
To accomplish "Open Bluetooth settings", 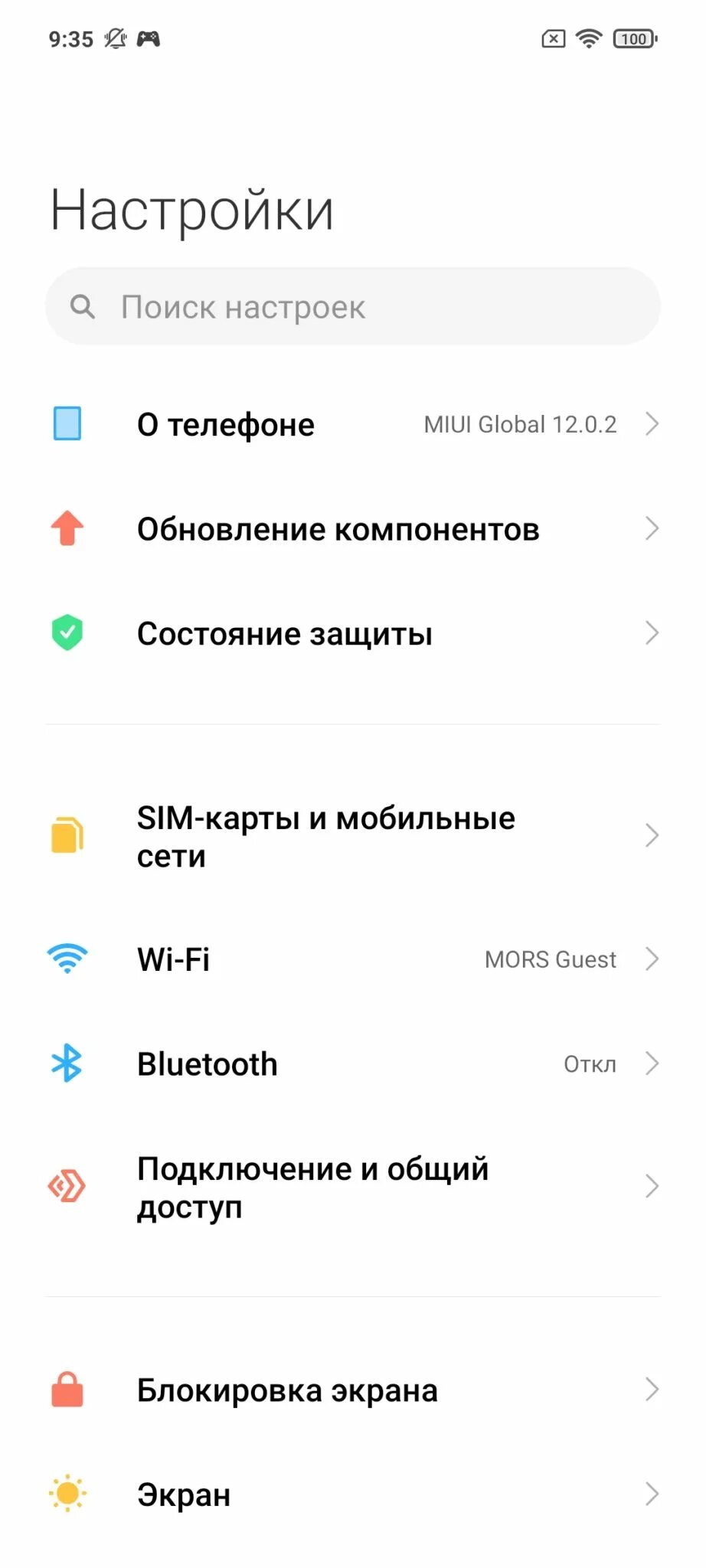I will click(352, 1064).
